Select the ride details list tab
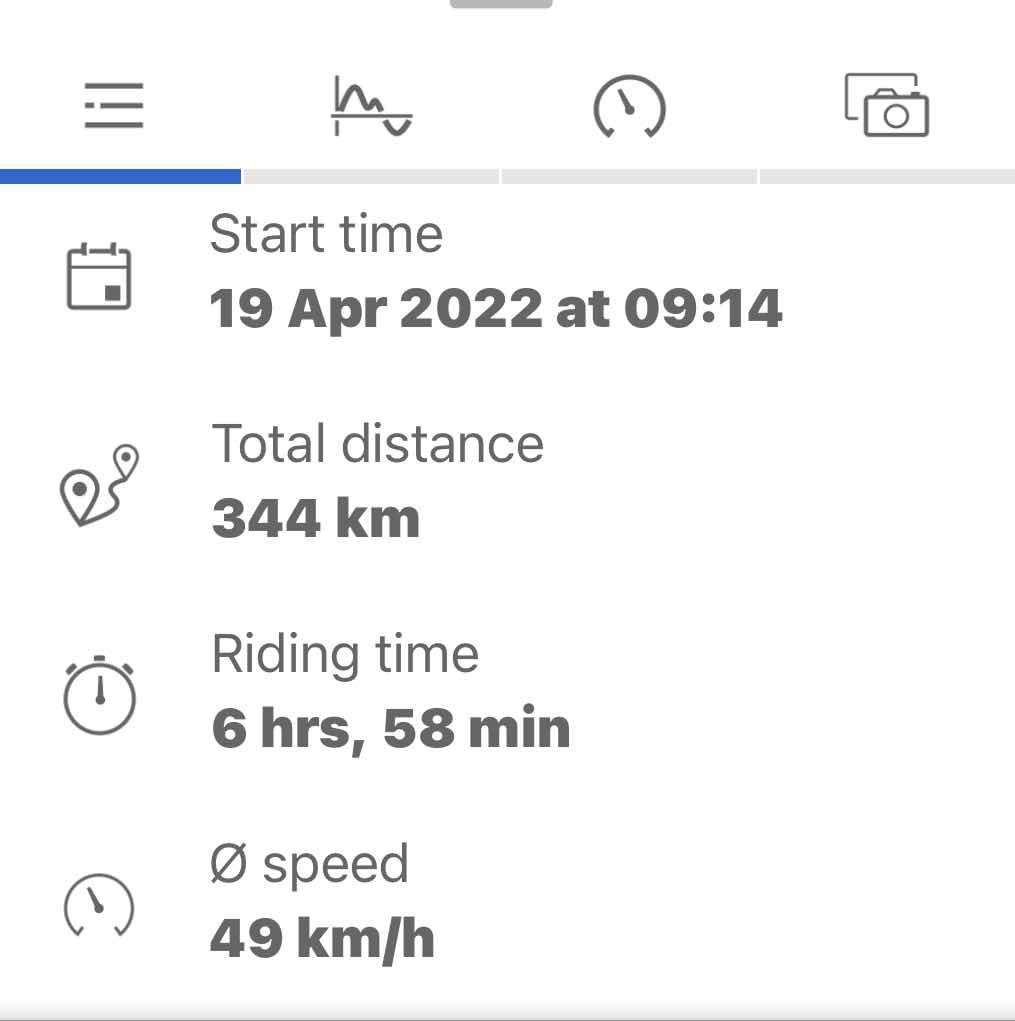This screenshot has height=1021, width=1015. click(114, 106)
